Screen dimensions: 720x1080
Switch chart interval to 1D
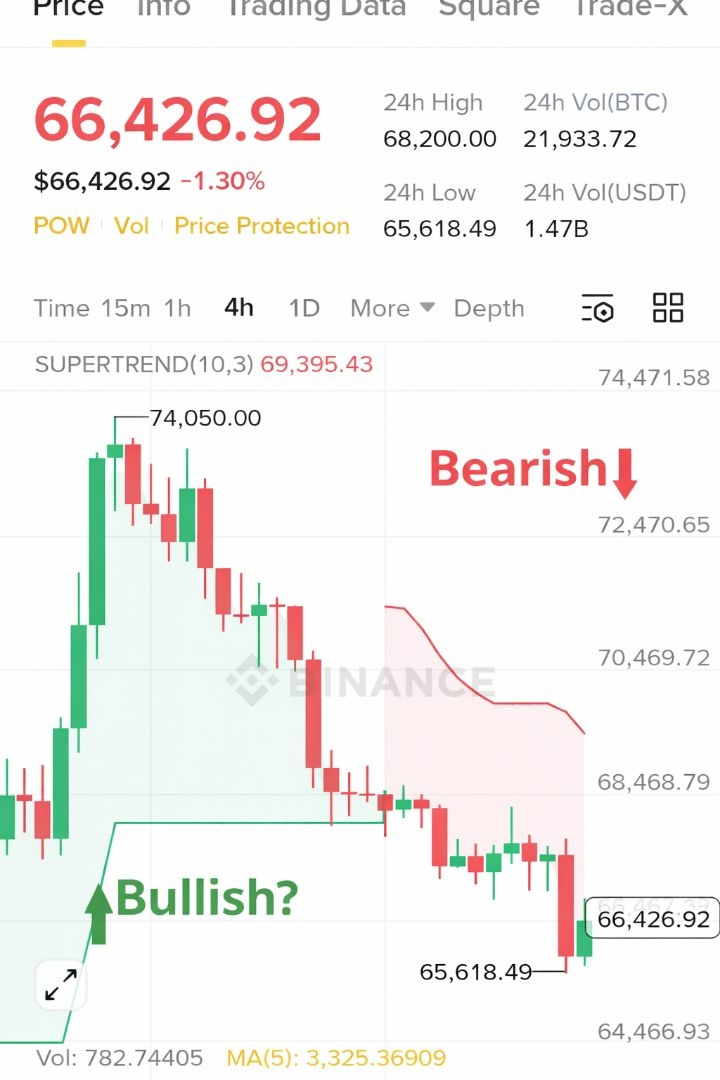(x=304, y=308)
